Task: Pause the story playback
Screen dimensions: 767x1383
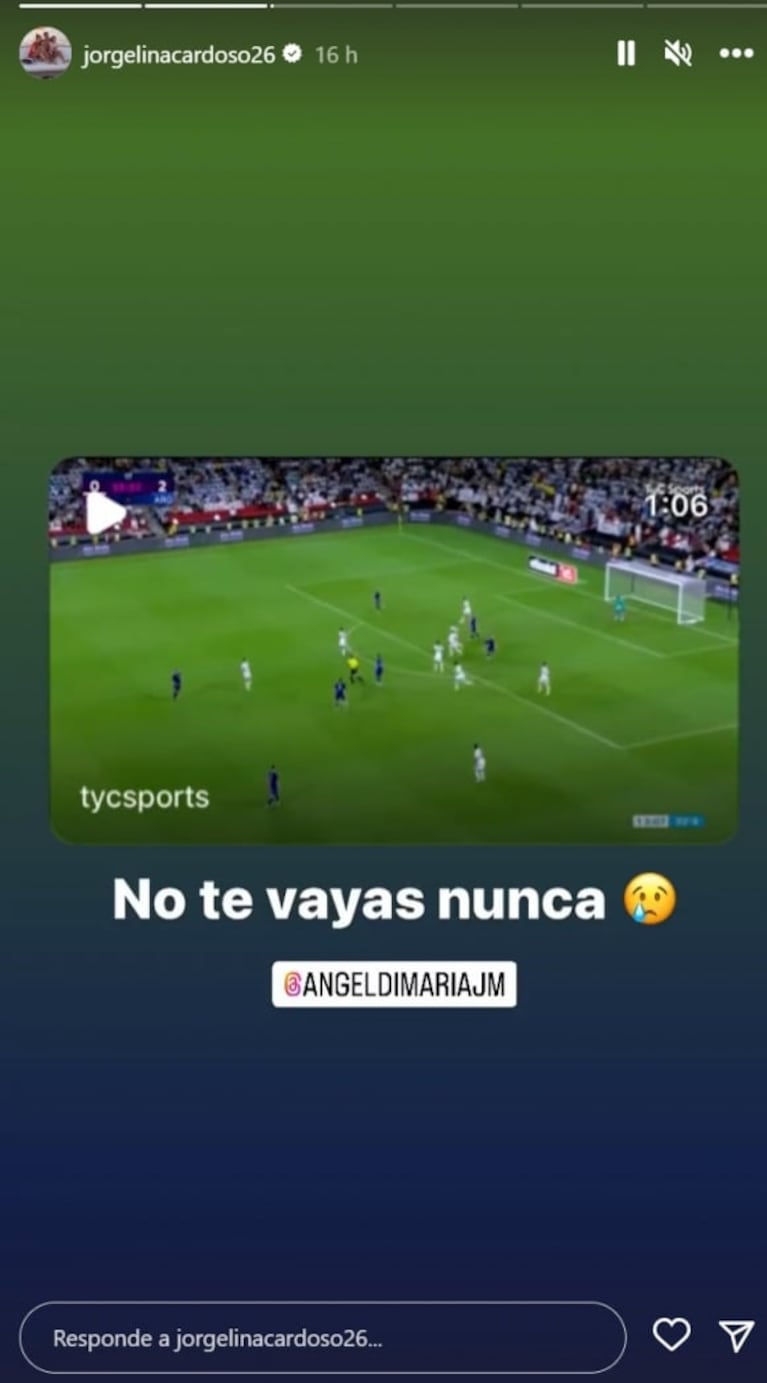Action: (626, 54)
